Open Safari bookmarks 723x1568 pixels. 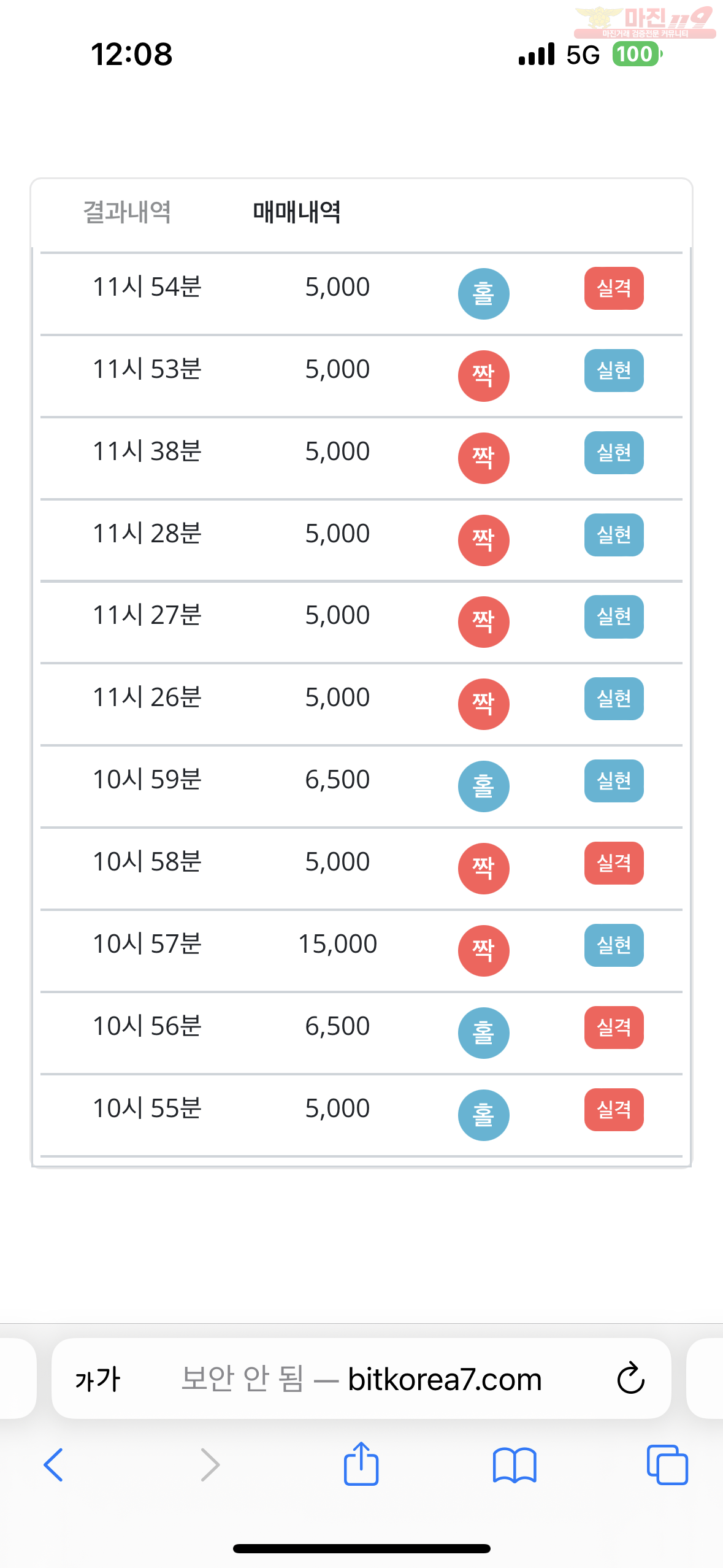click(x=515, y=1465)
